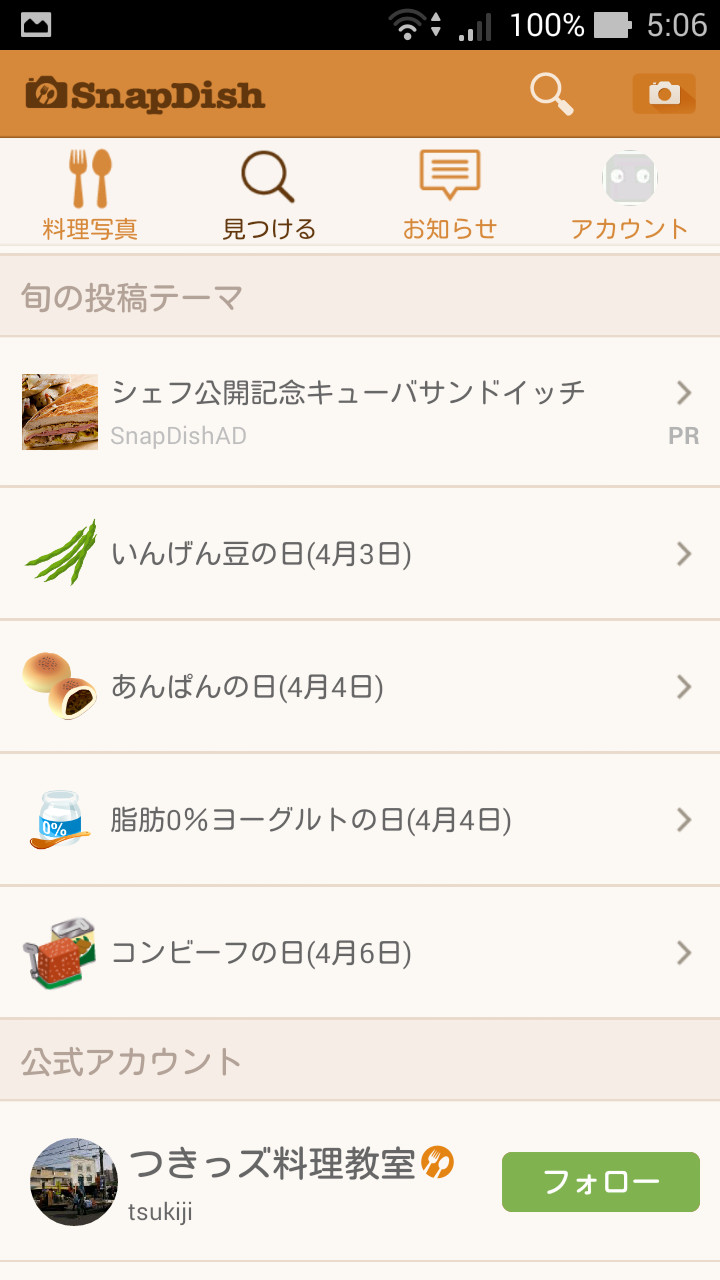Switch to the 料理写真 tab
The image size is (720, 1280).
(x=90, y=195)
